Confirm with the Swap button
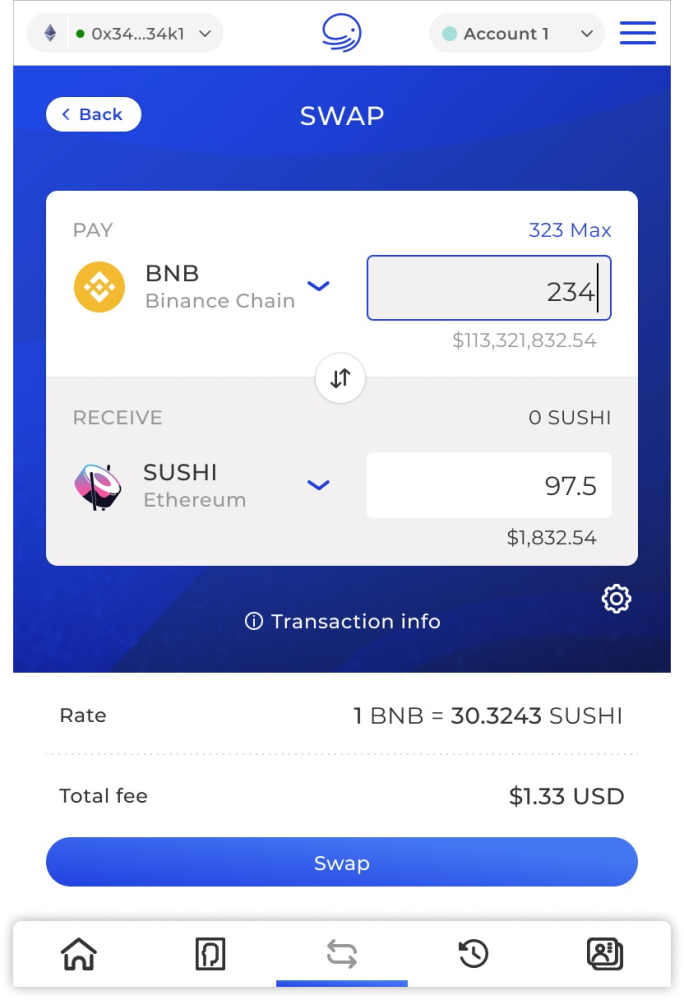 341,862
